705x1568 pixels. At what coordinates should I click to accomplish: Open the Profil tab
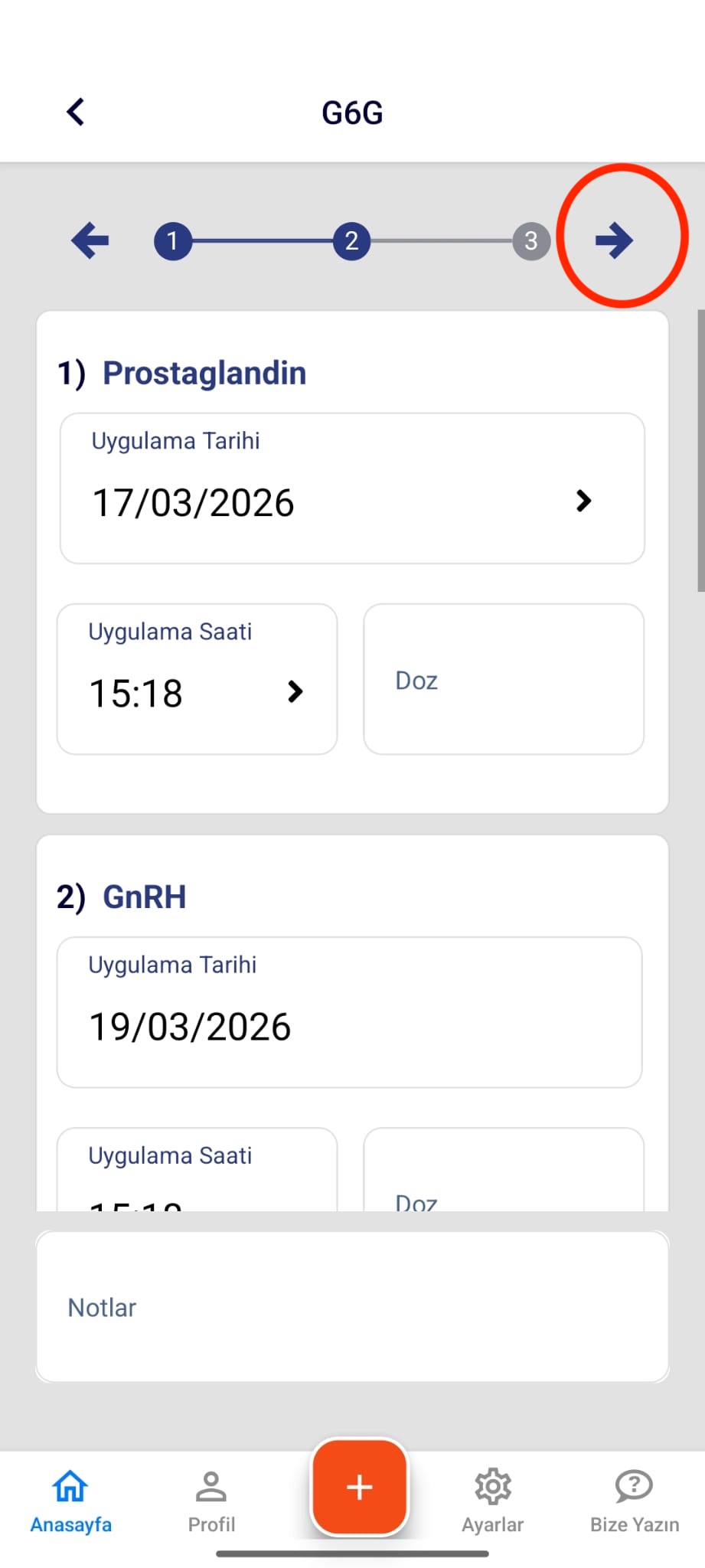211,1501
